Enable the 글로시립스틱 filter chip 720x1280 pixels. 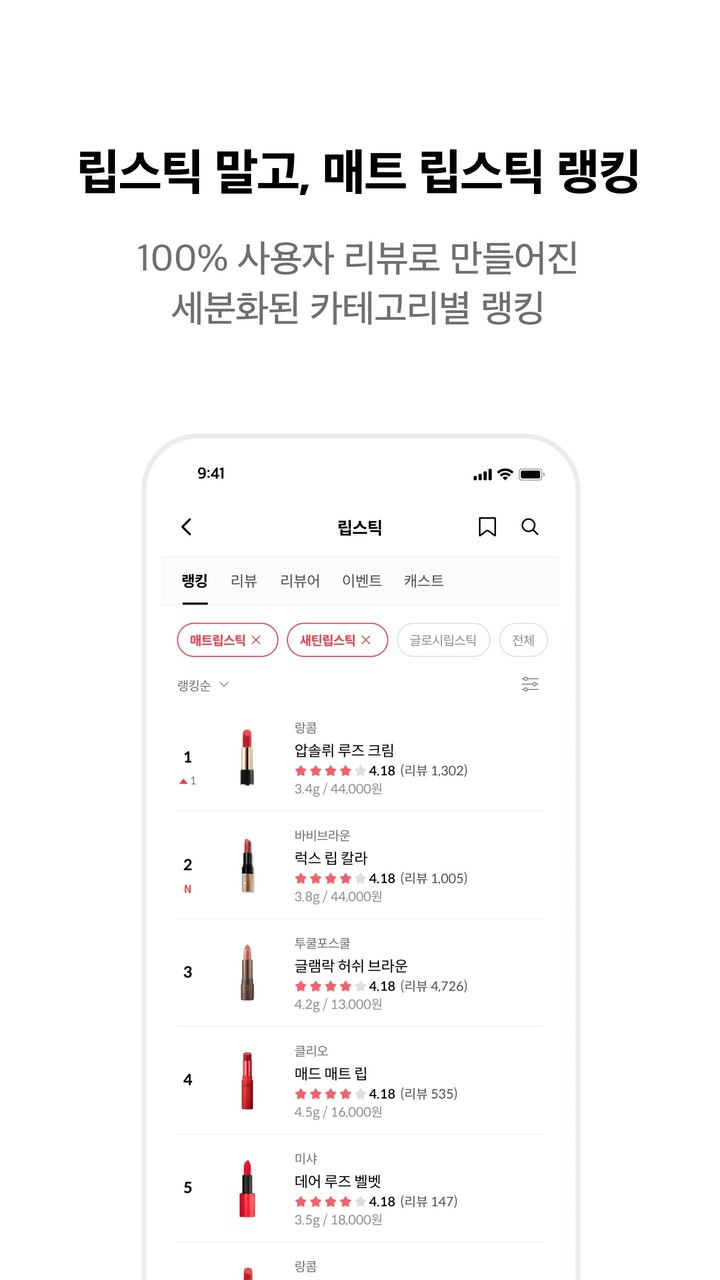coord(443,640)
